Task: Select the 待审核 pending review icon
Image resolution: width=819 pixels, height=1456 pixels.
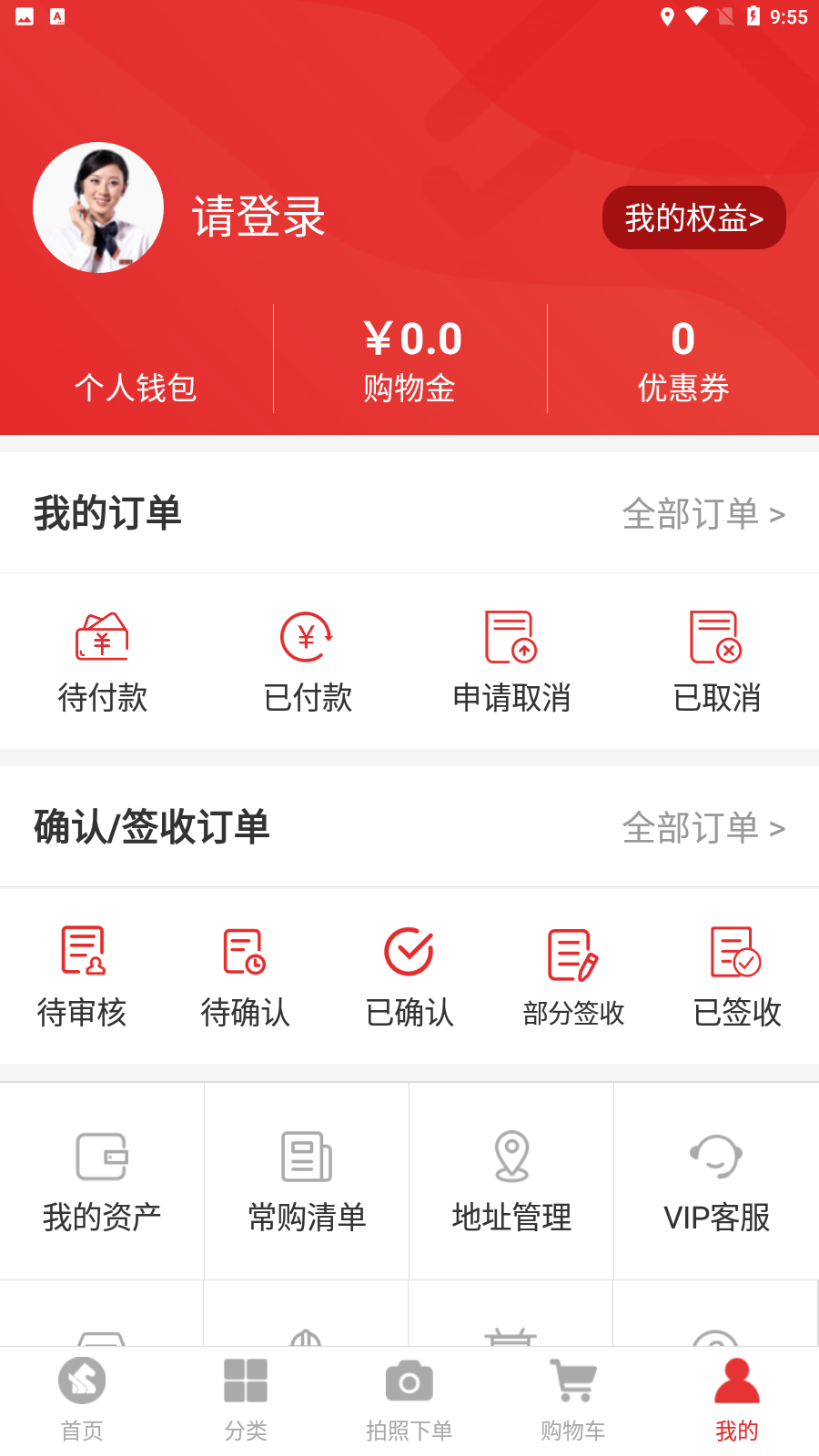Action: coord(82,974)
